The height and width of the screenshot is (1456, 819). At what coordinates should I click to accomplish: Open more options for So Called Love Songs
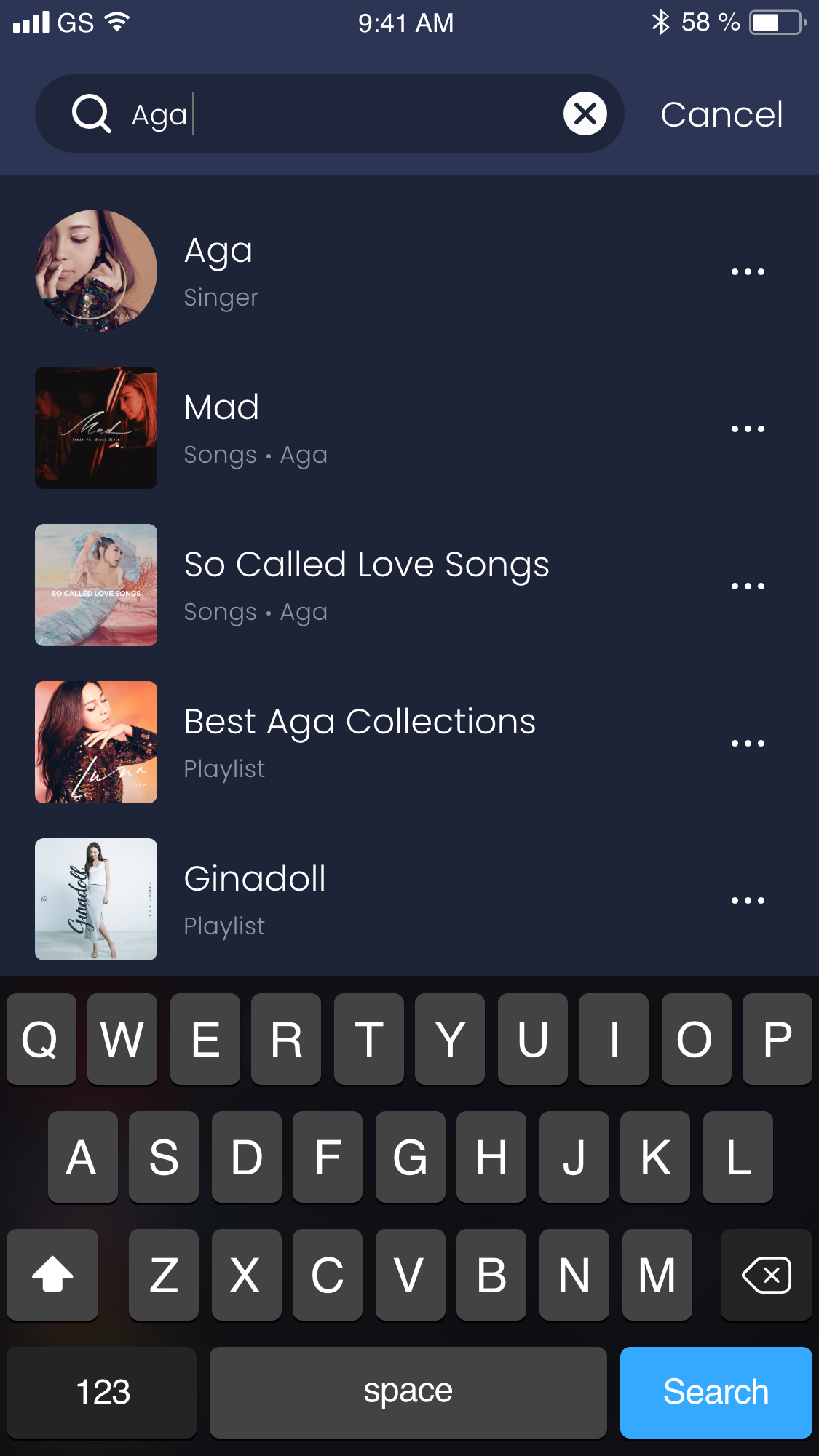pos(748,586)
